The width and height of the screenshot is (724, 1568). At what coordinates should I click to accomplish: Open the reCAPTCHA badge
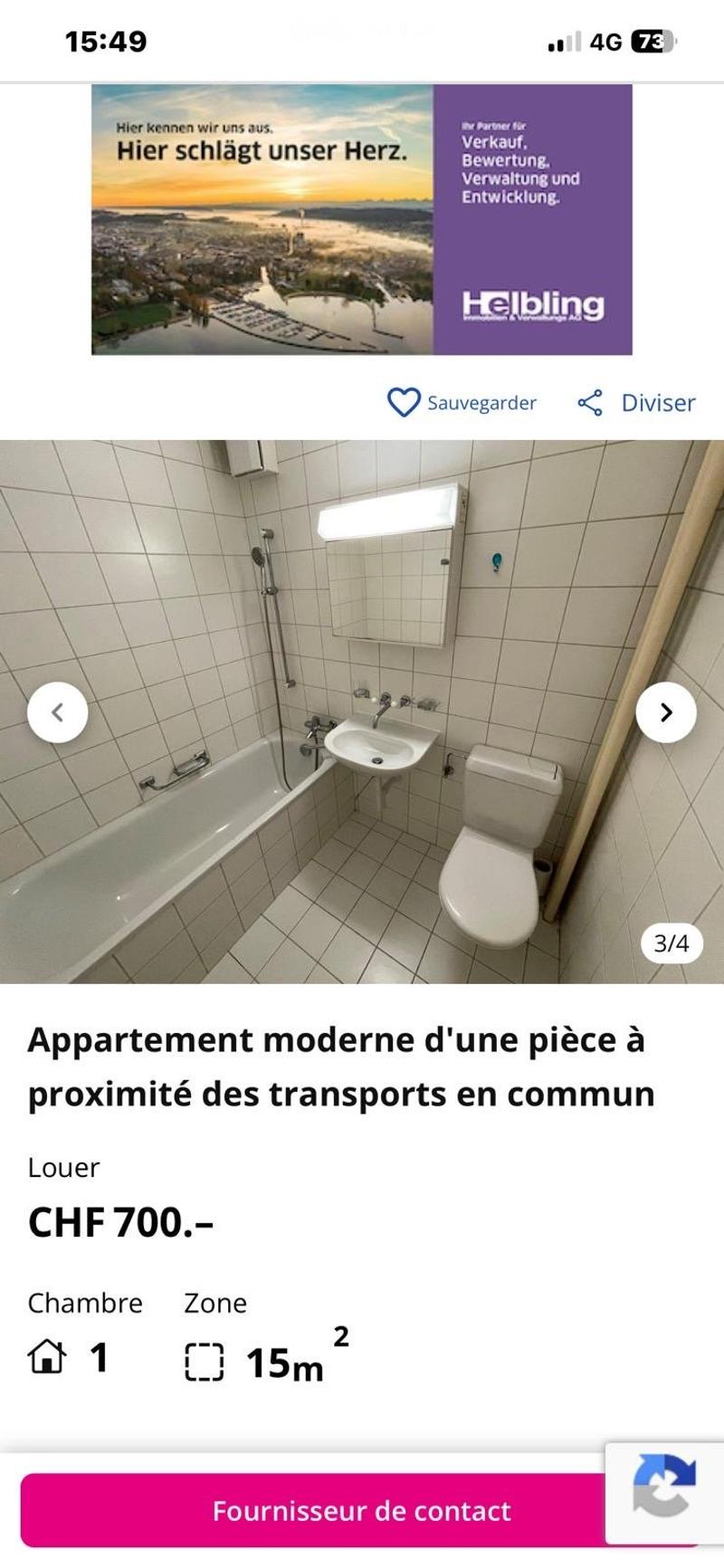664,1493
